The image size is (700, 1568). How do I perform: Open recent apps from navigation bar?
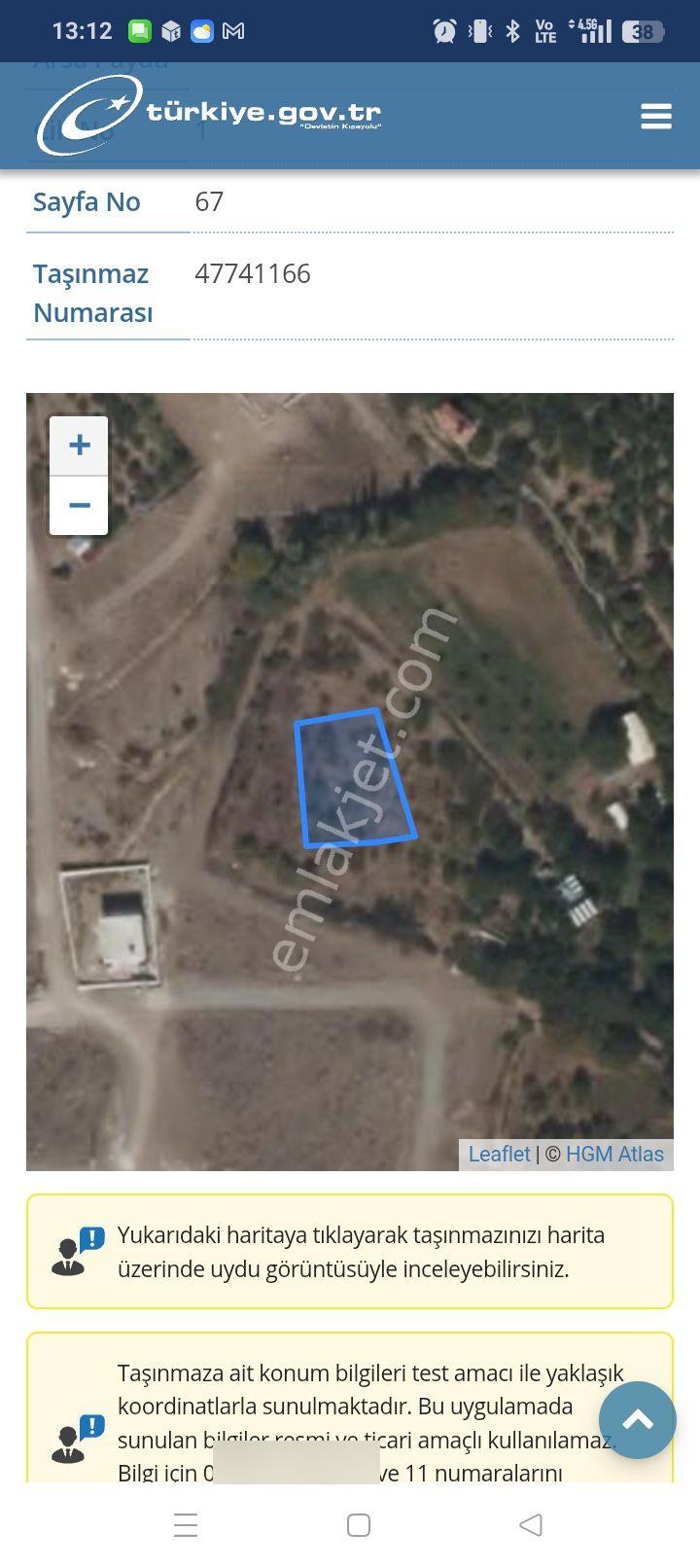pos(186,1524)
